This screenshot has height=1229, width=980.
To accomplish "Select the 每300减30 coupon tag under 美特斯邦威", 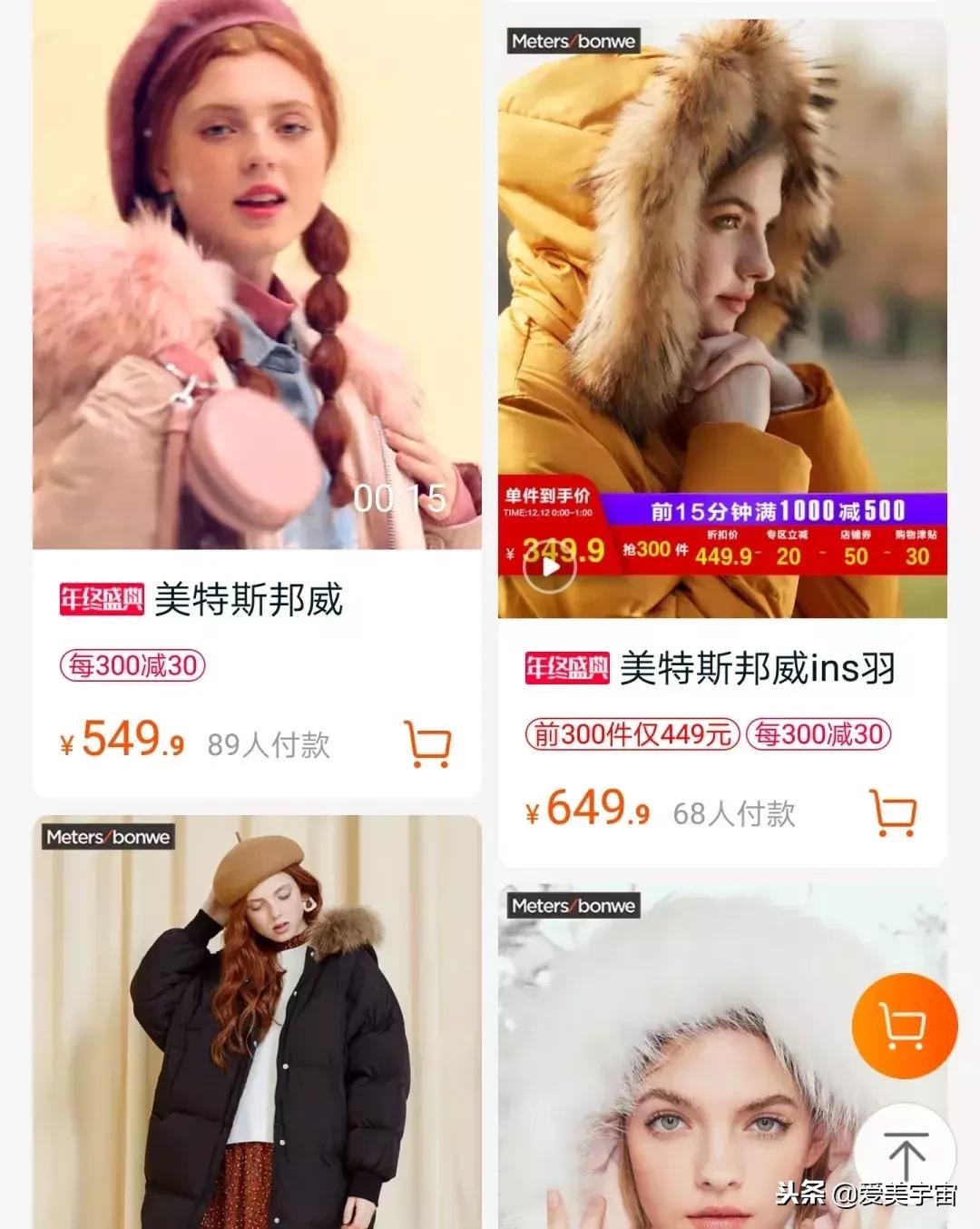I will coord(133,665).
